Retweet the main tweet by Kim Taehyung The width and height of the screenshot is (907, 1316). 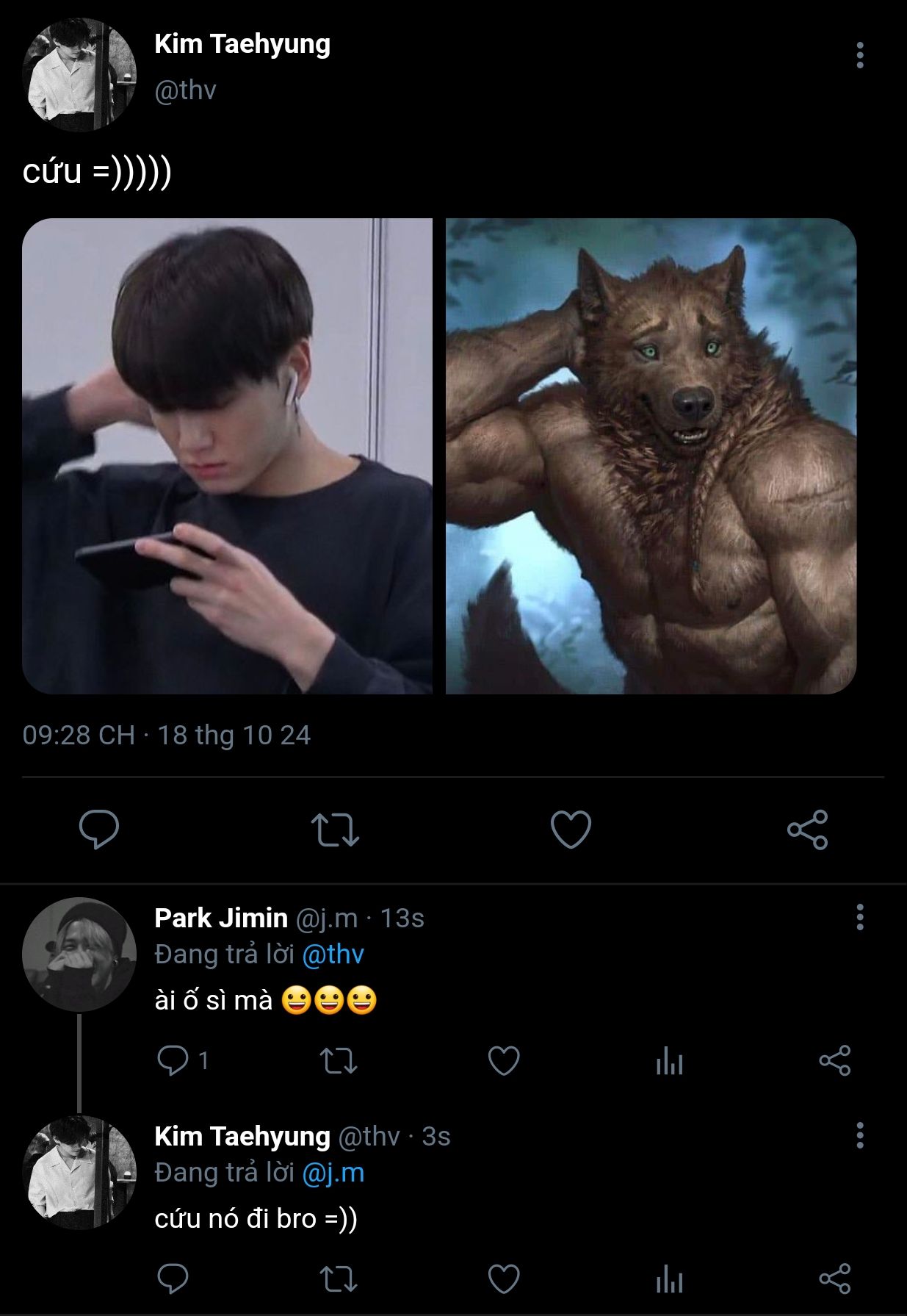(x=335, y=830)
